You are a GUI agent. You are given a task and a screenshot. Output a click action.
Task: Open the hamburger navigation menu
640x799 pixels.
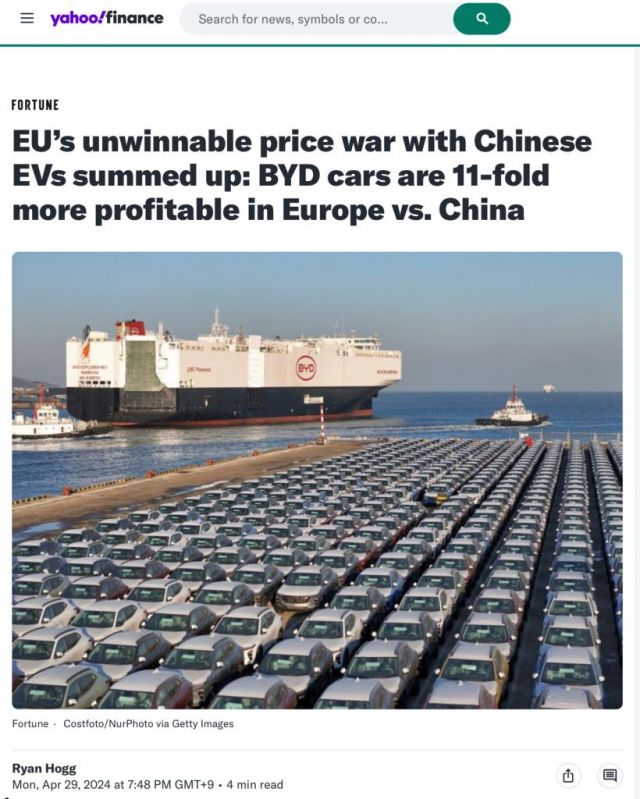coord(27,19)
